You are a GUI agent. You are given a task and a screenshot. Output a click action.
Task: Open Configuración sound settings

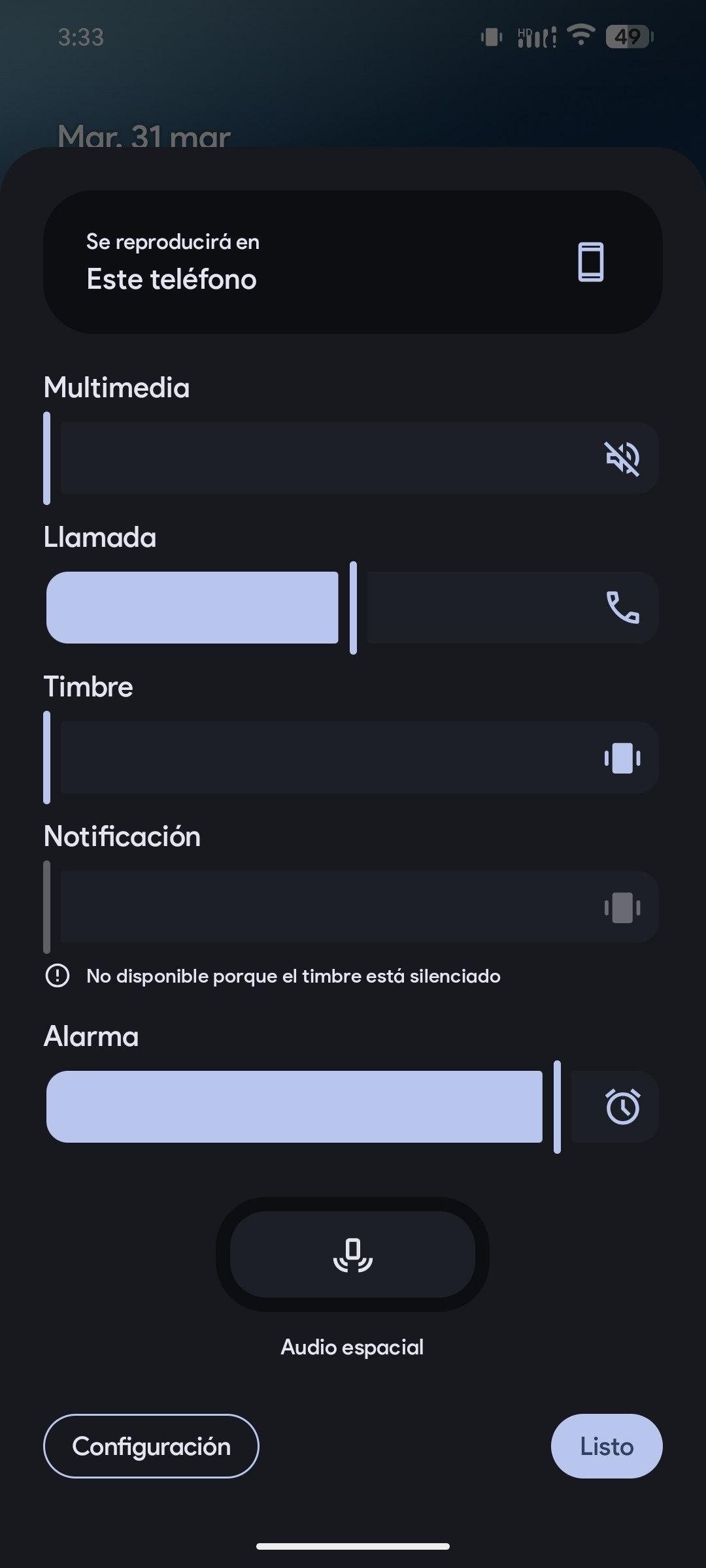[151, 1446]
